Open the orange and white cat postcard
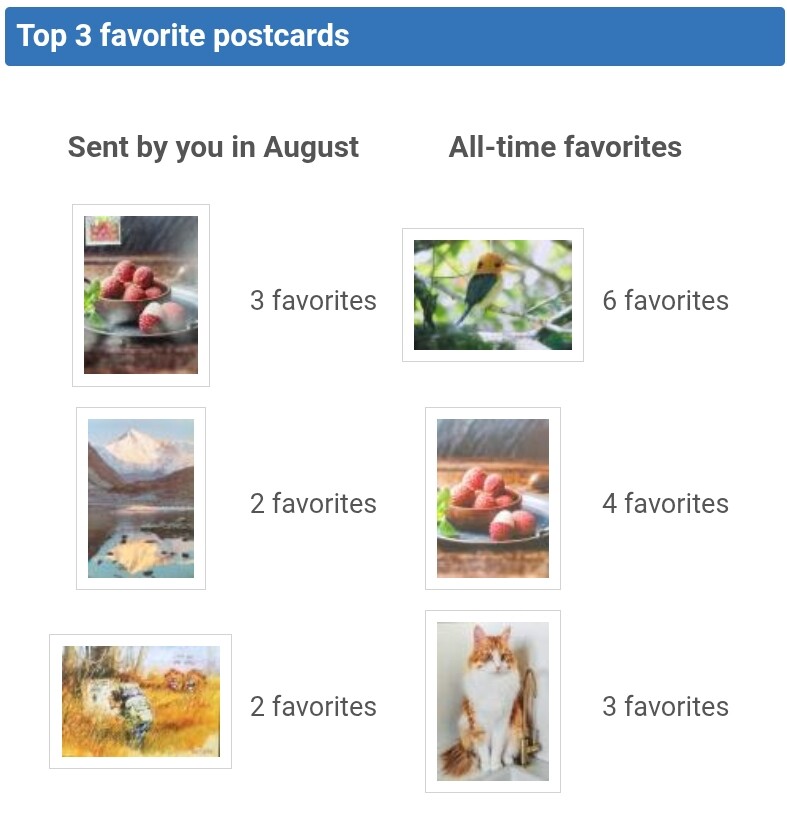The height and width of the screenshot is (824, 787). point(493,701)
